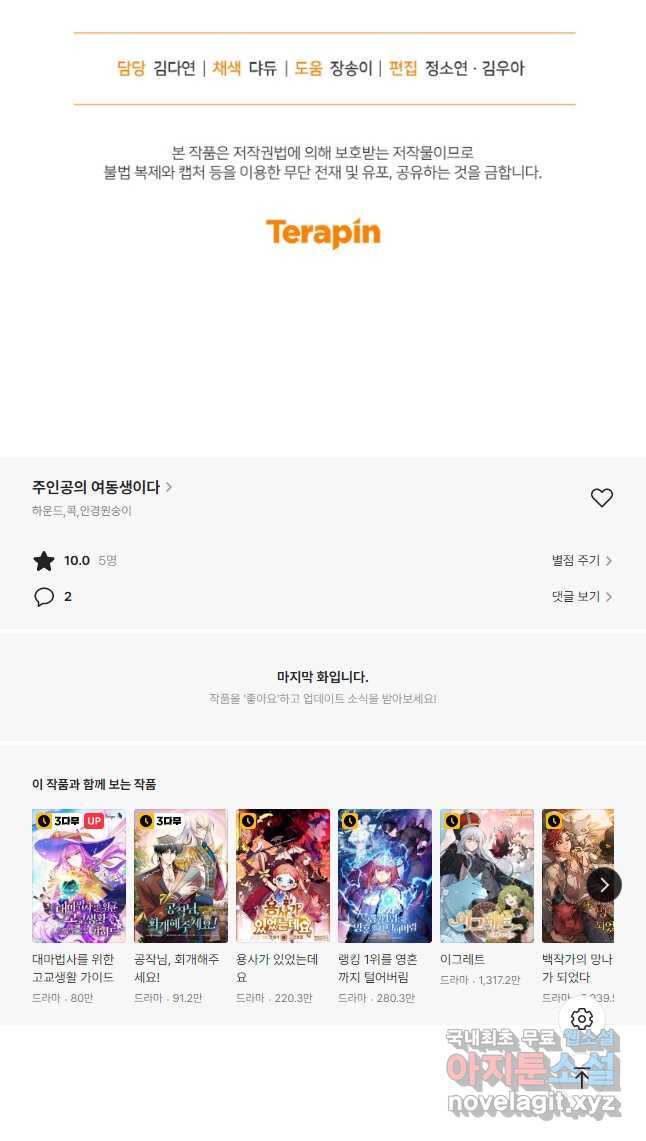646x1141 pixels.
Task: Open 대마법사를 위한 고교생활 가이드
Action: (x=79, y=876)
